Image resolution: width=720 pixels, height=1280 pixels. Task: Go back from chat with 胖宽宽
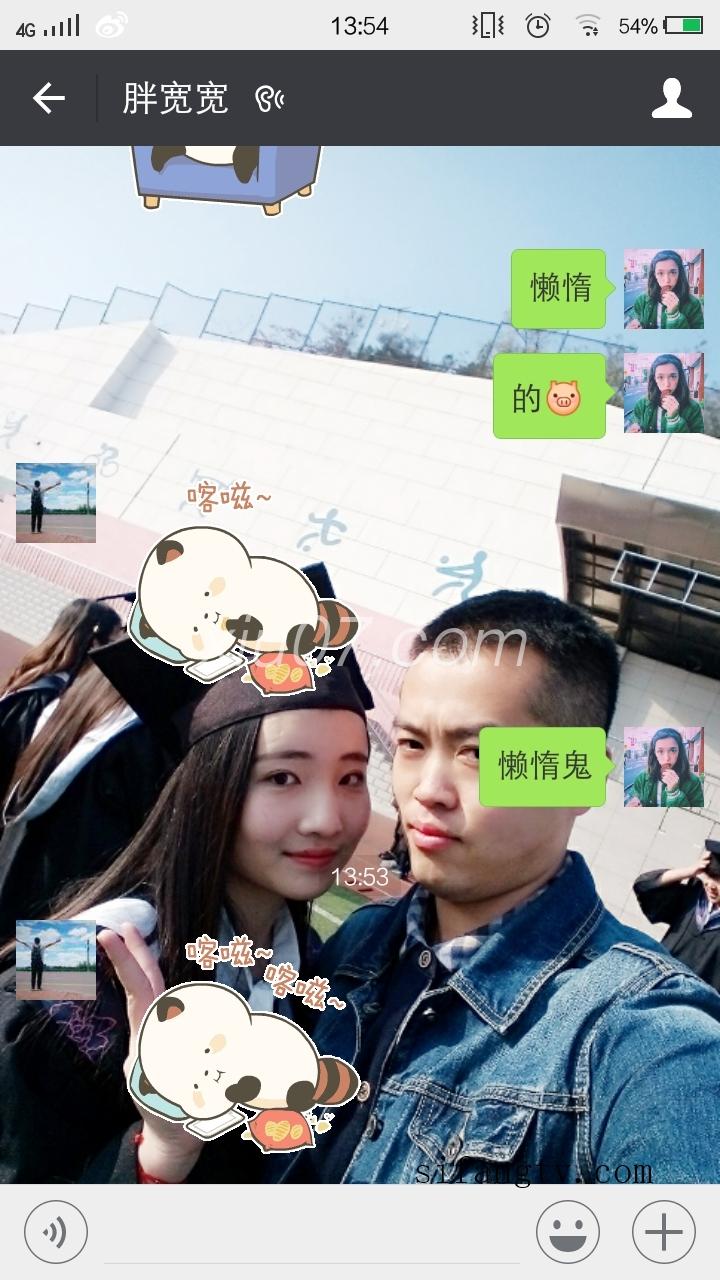point(48,98)
